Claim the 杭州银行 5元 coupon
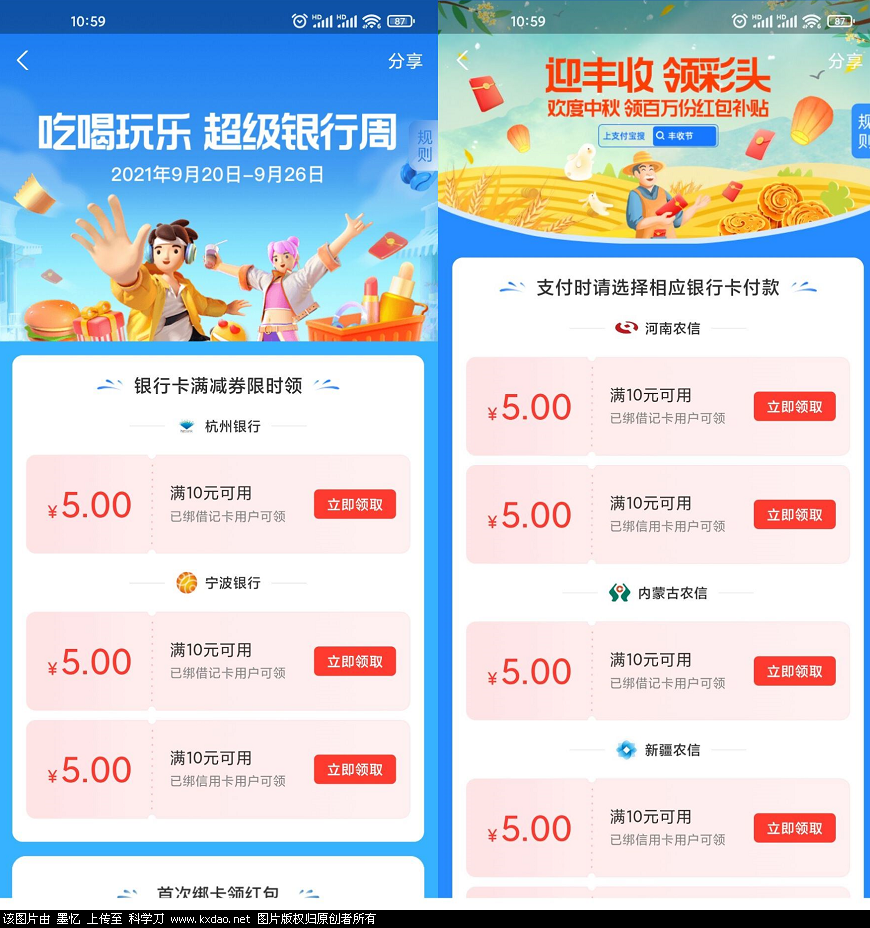 [354, 505]
